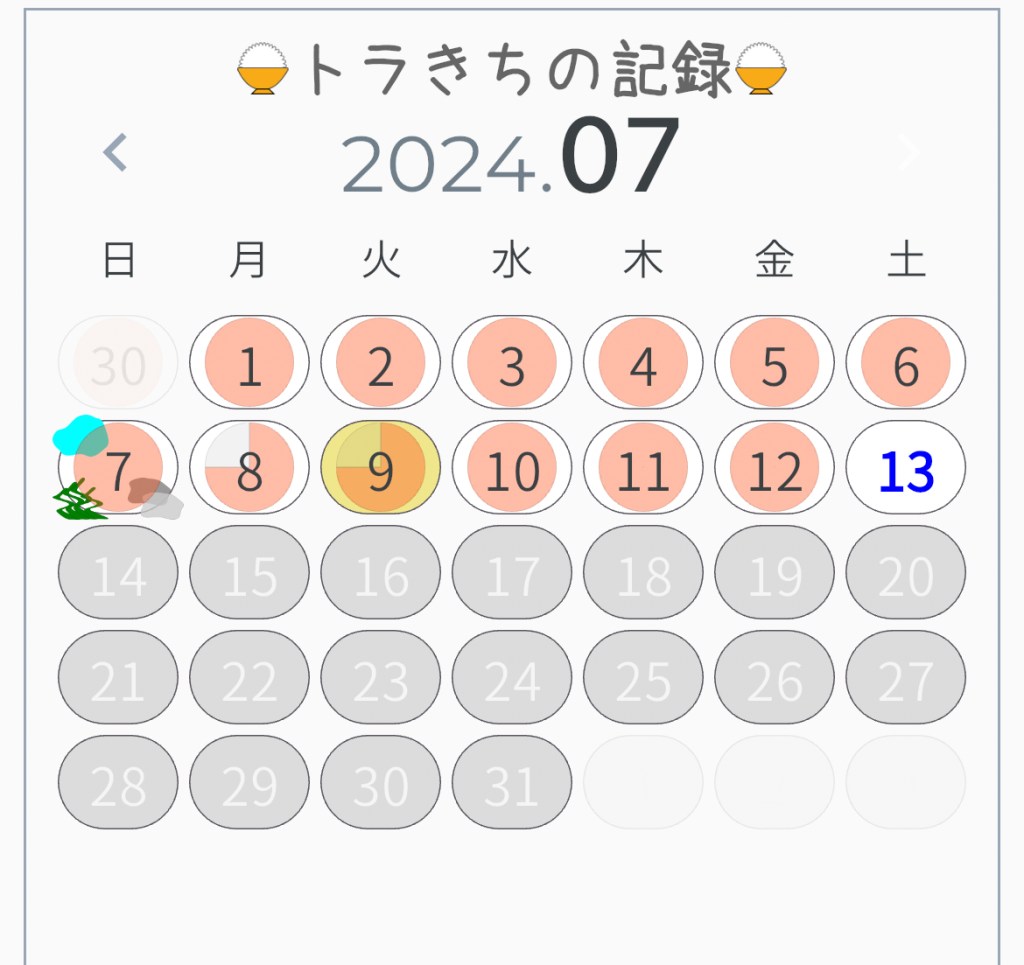The image size is (1024, 965).
Task: Open today's date 13
Action: (905, 468)
